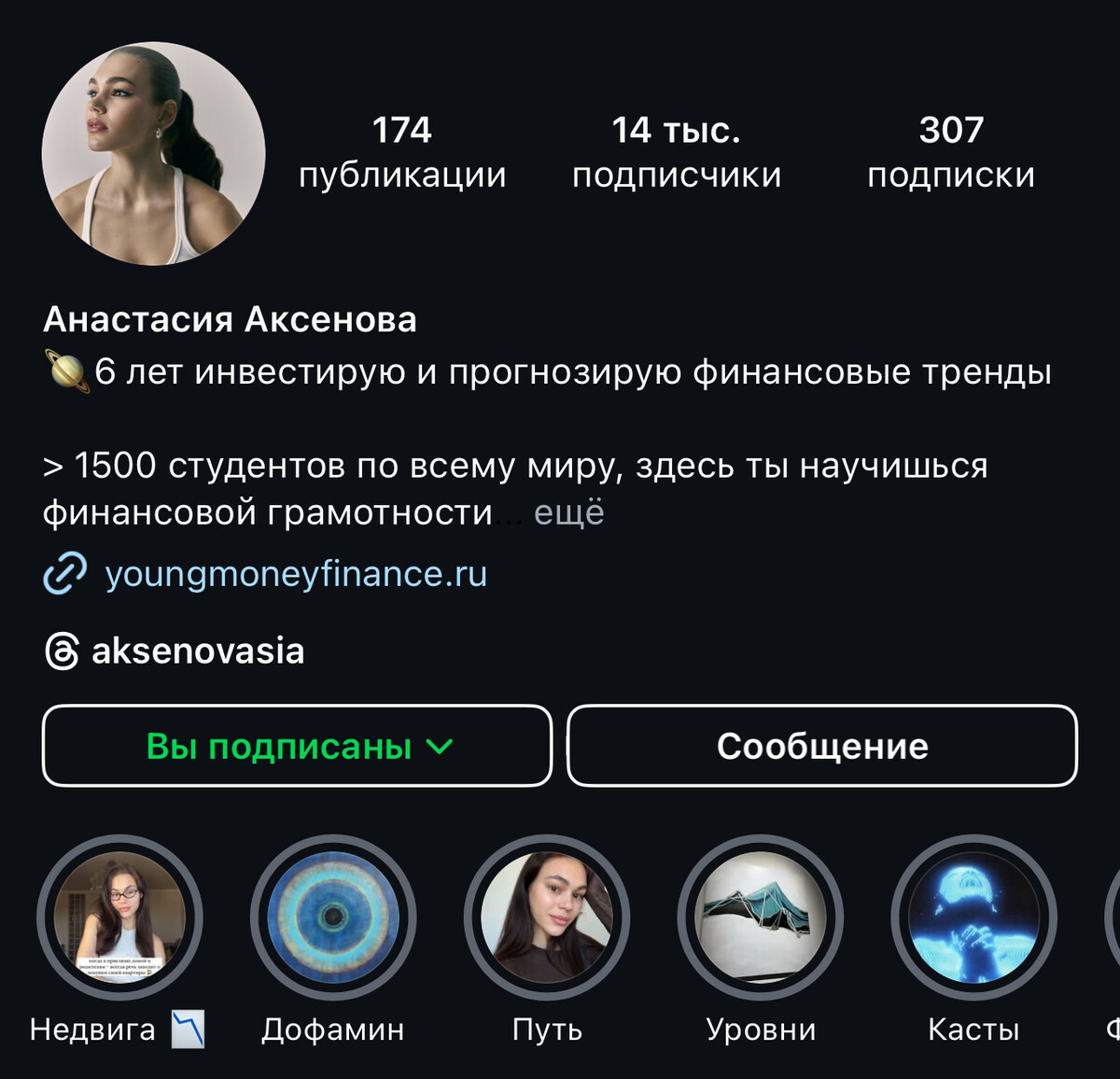This screenshot has height=1079, width=1120.
Task: Open the Уровни story highlight
Action: point(761,918)
